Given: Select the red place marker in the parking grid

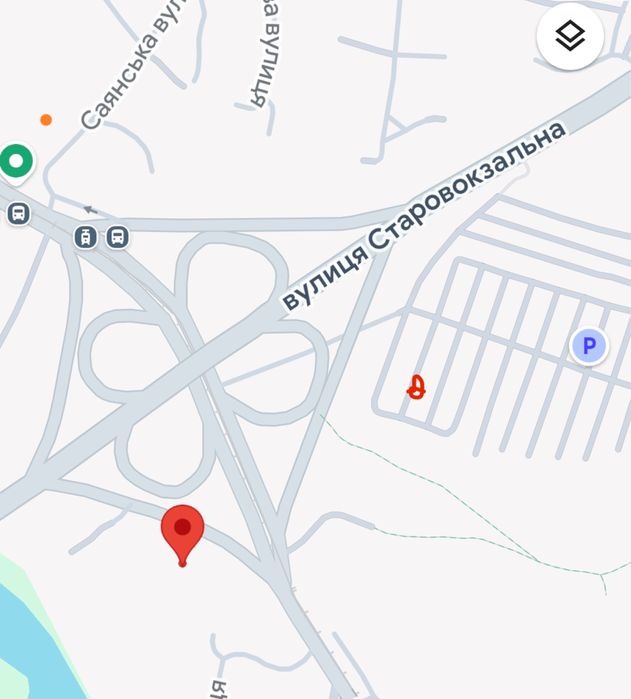Looking at the screenshot, I should click(416, 387).
